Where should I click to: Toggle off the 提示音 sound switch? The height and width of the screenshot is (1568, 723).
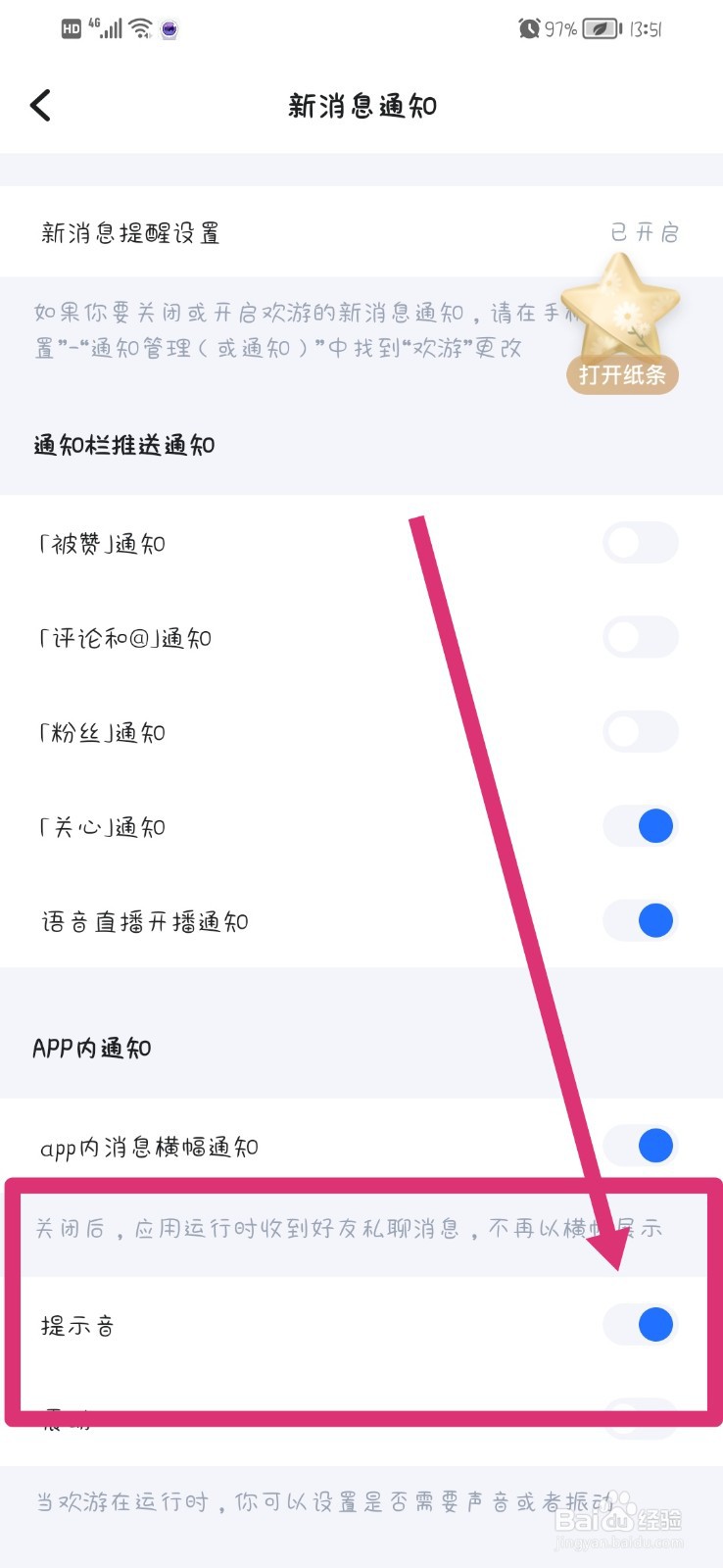[641, 1325]
